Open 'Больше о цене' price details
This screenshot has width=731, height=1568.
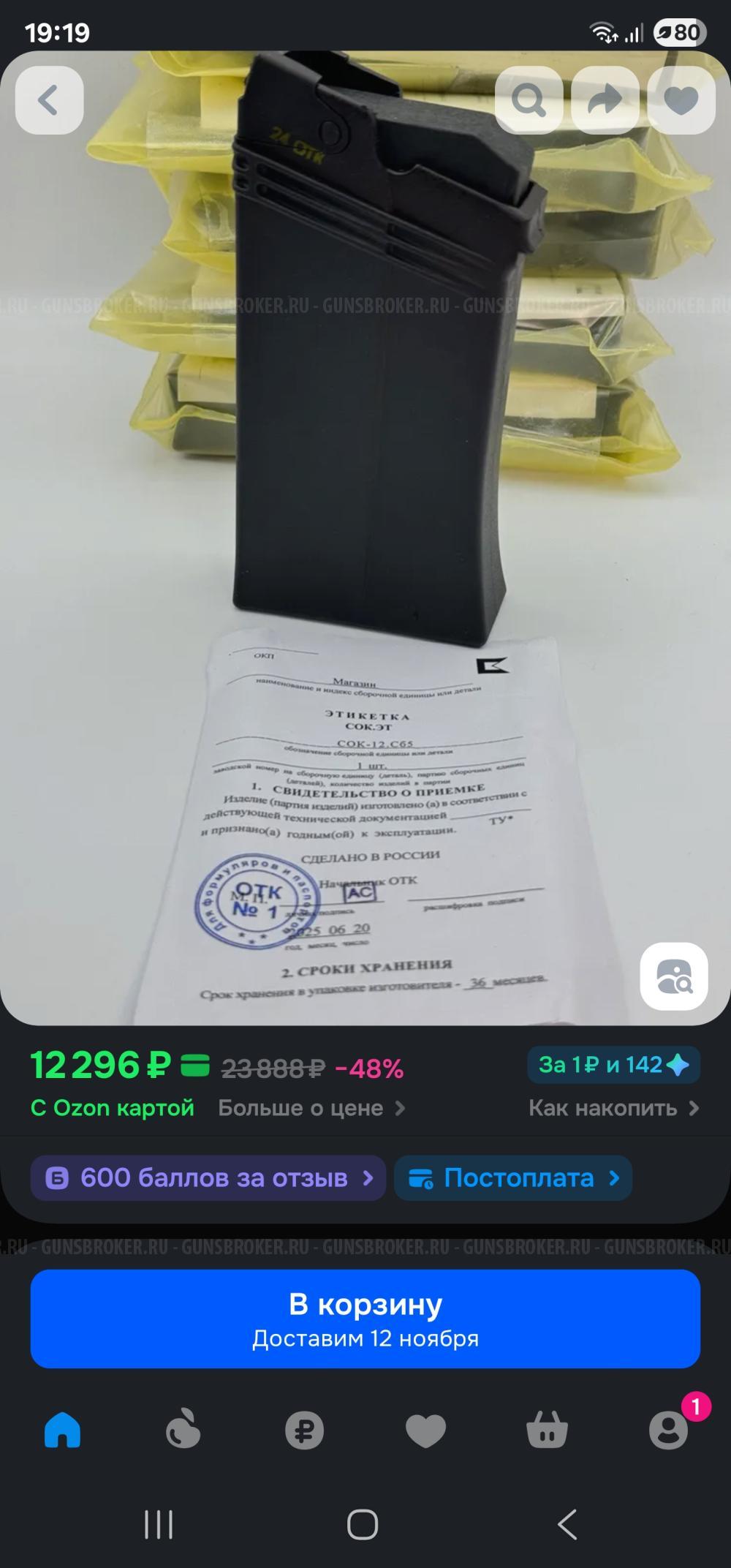(x=311, y=1108)
